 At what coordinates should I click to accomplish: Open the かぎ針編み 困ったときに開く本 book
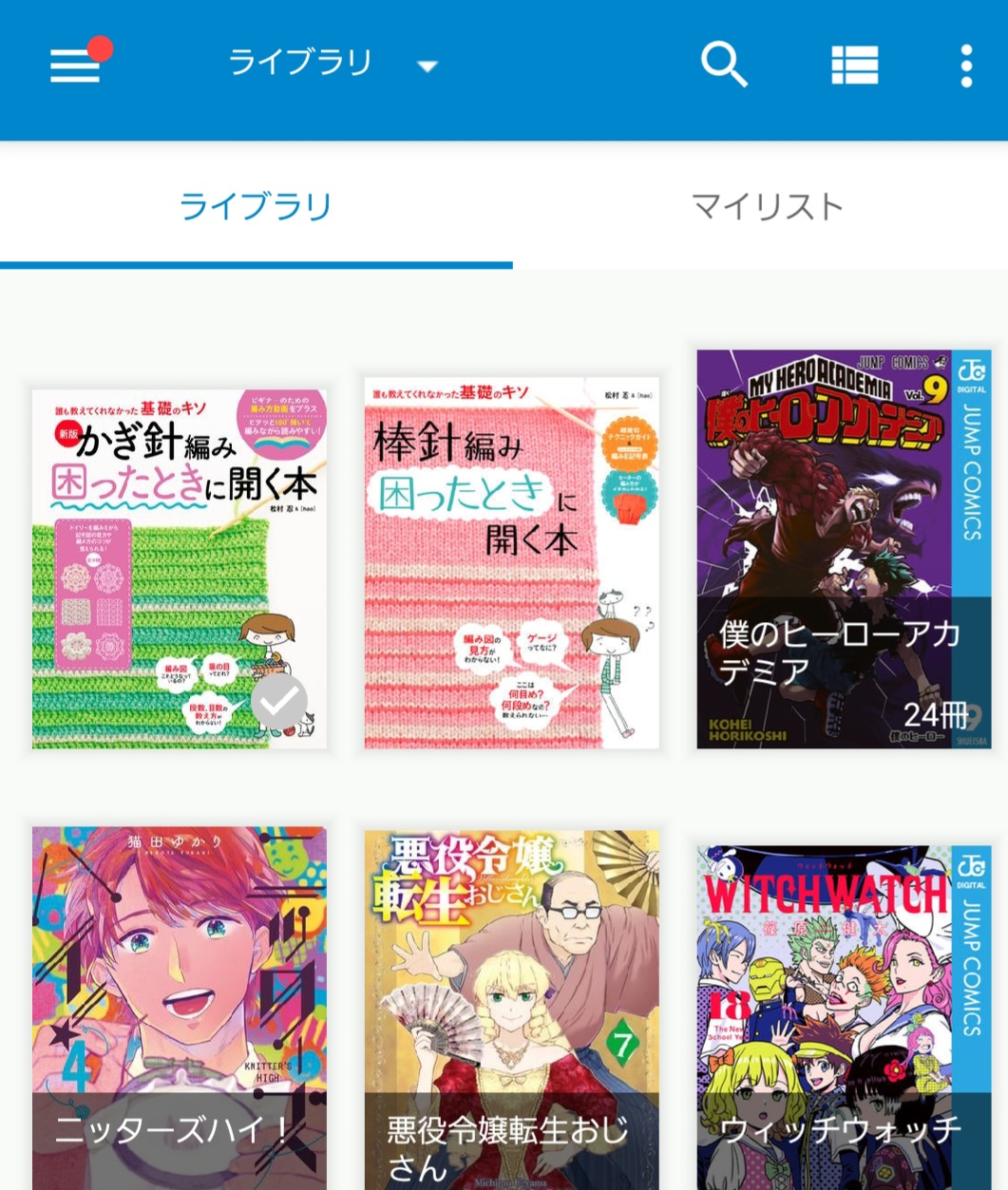click(x=180, y=568)
